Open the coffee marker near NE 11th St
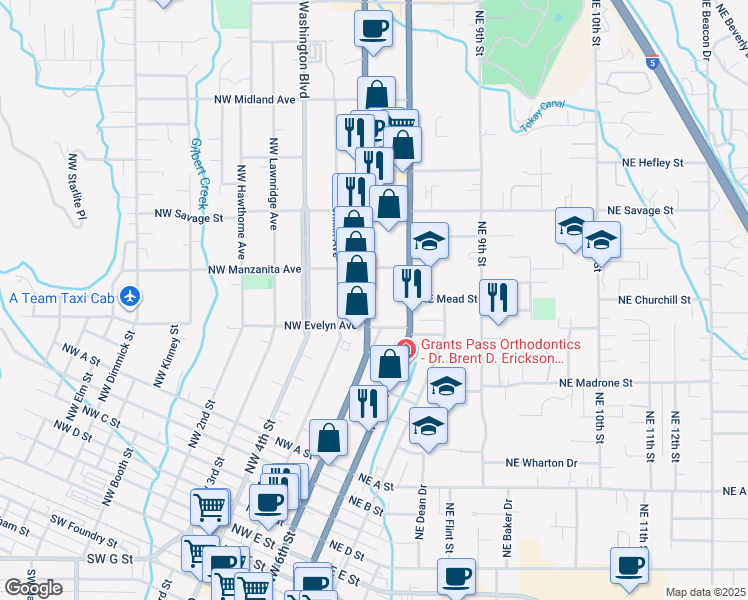The width and height of the screenshot is (748, 600). (630, 565)
